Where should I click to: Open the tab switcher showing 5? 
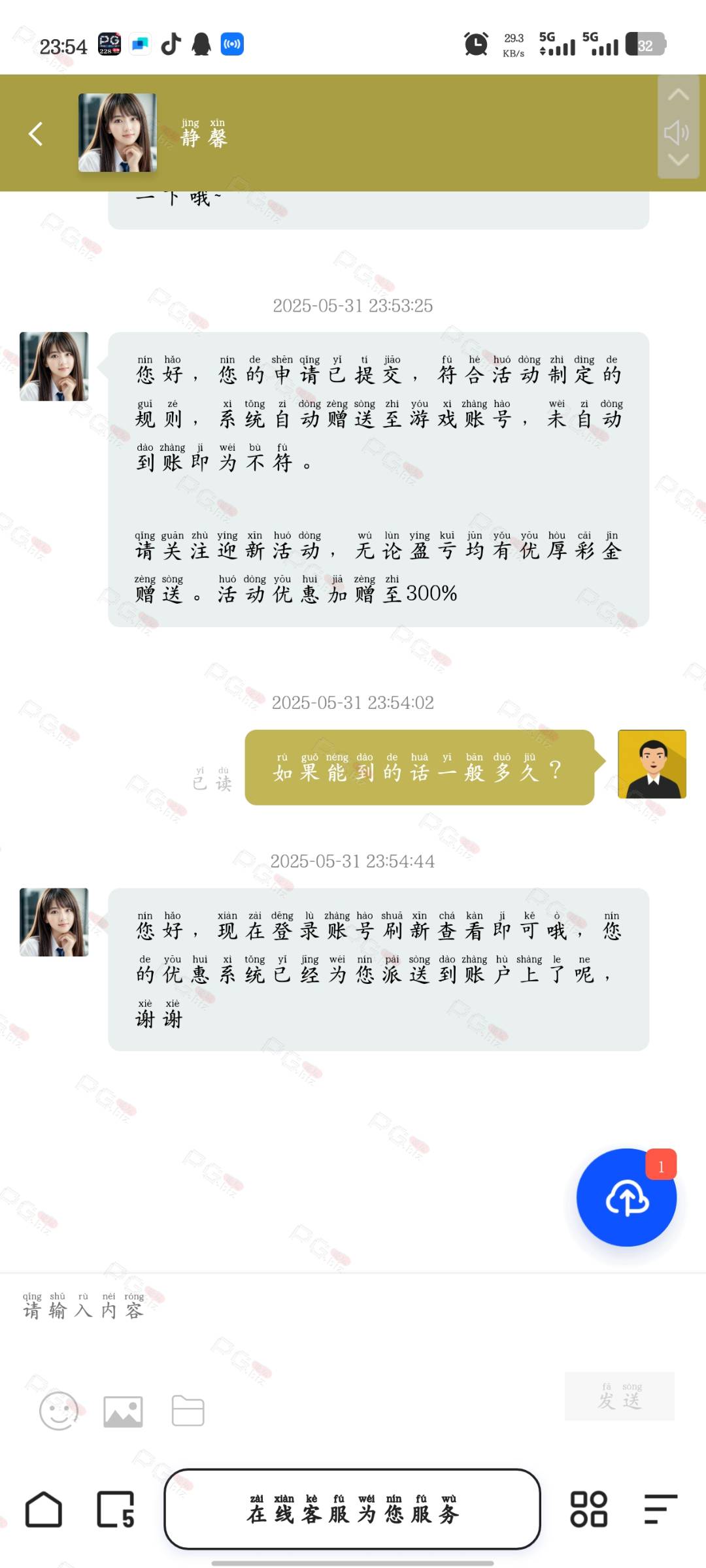pos(116,1509)
